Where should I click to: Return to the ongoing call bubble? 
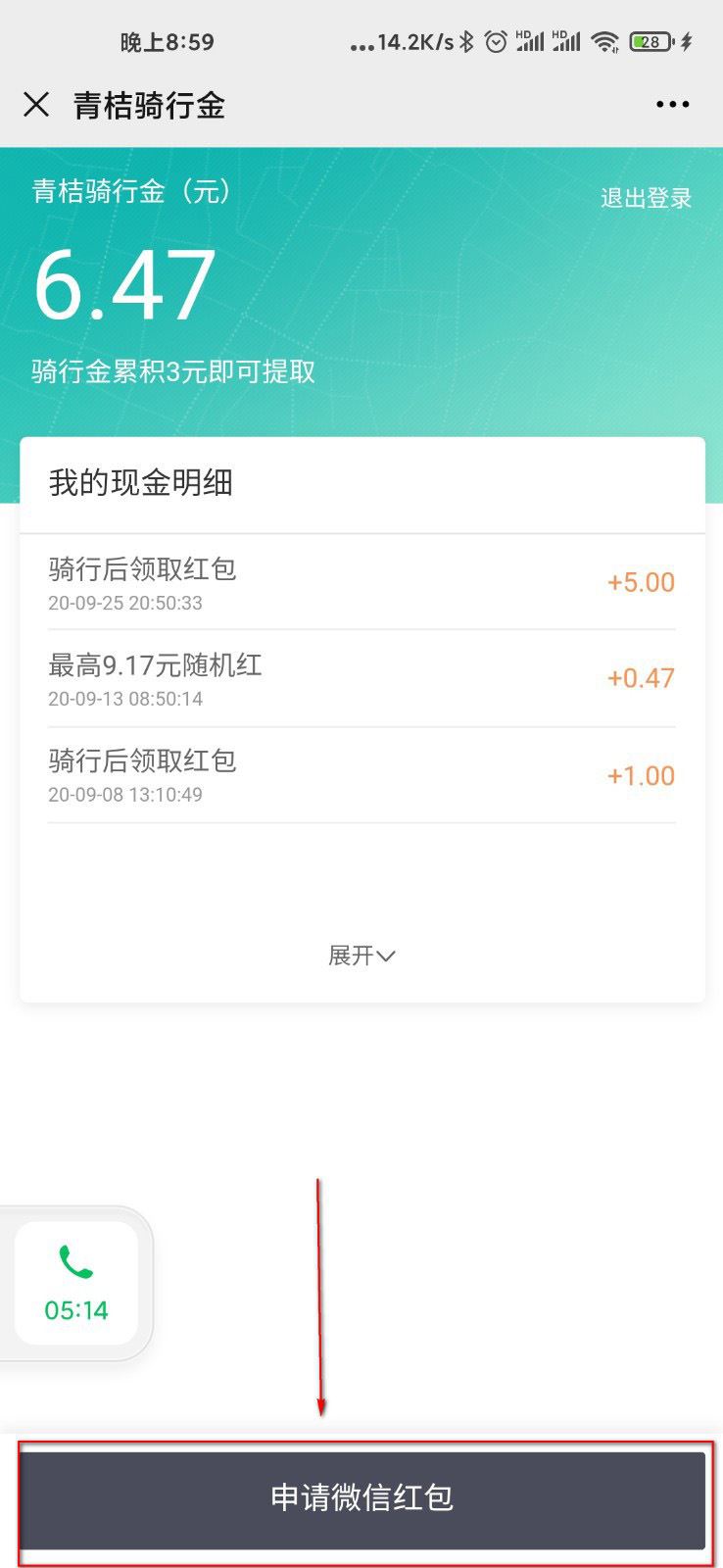(76, 1283)
